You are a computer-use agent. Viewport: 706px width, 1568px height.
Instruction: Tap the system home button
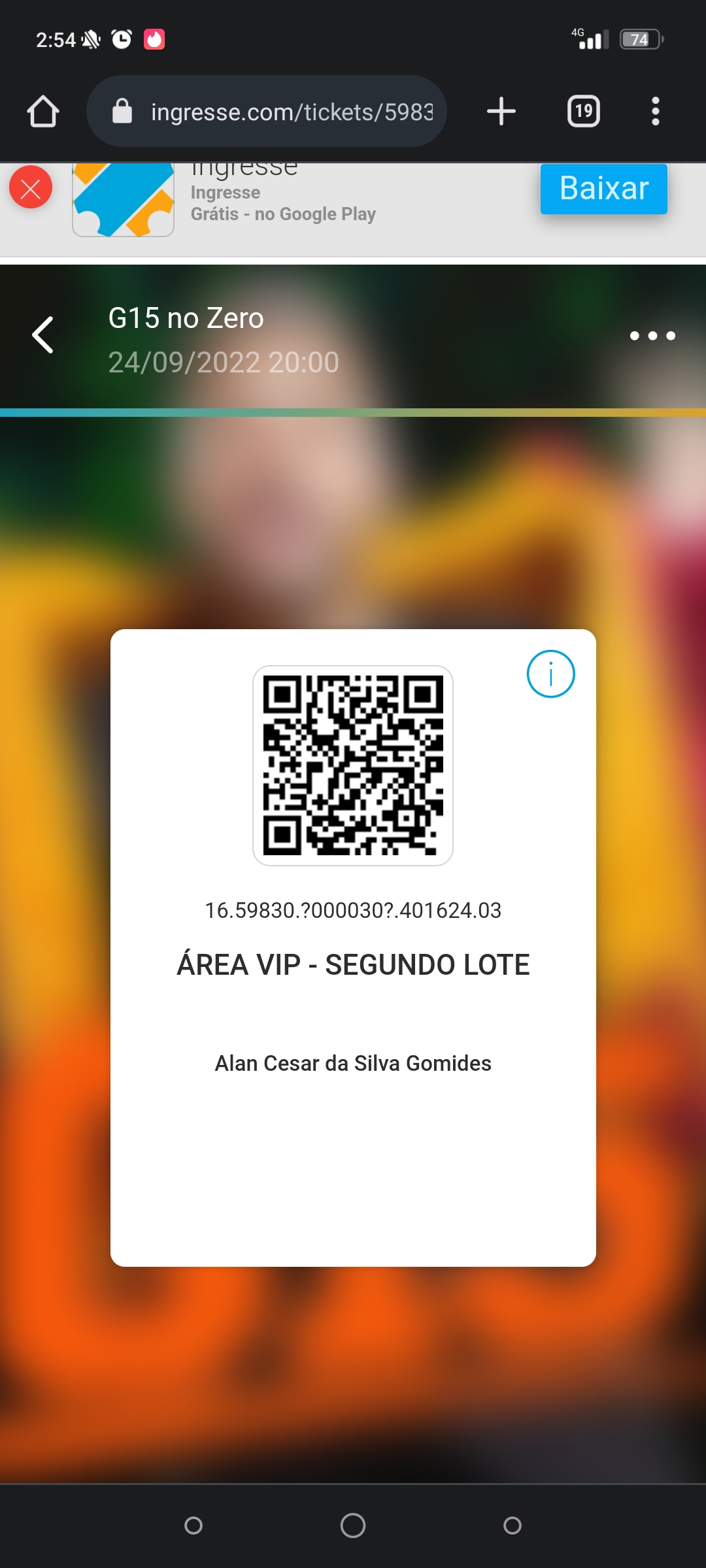point(353,1526)
